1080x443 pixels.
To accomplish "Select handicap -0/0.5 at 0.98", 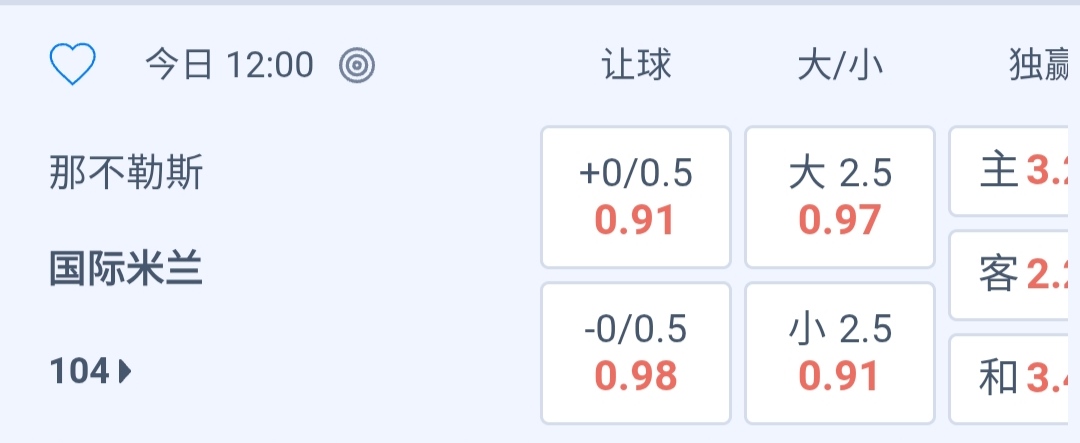I will [636, 353].
